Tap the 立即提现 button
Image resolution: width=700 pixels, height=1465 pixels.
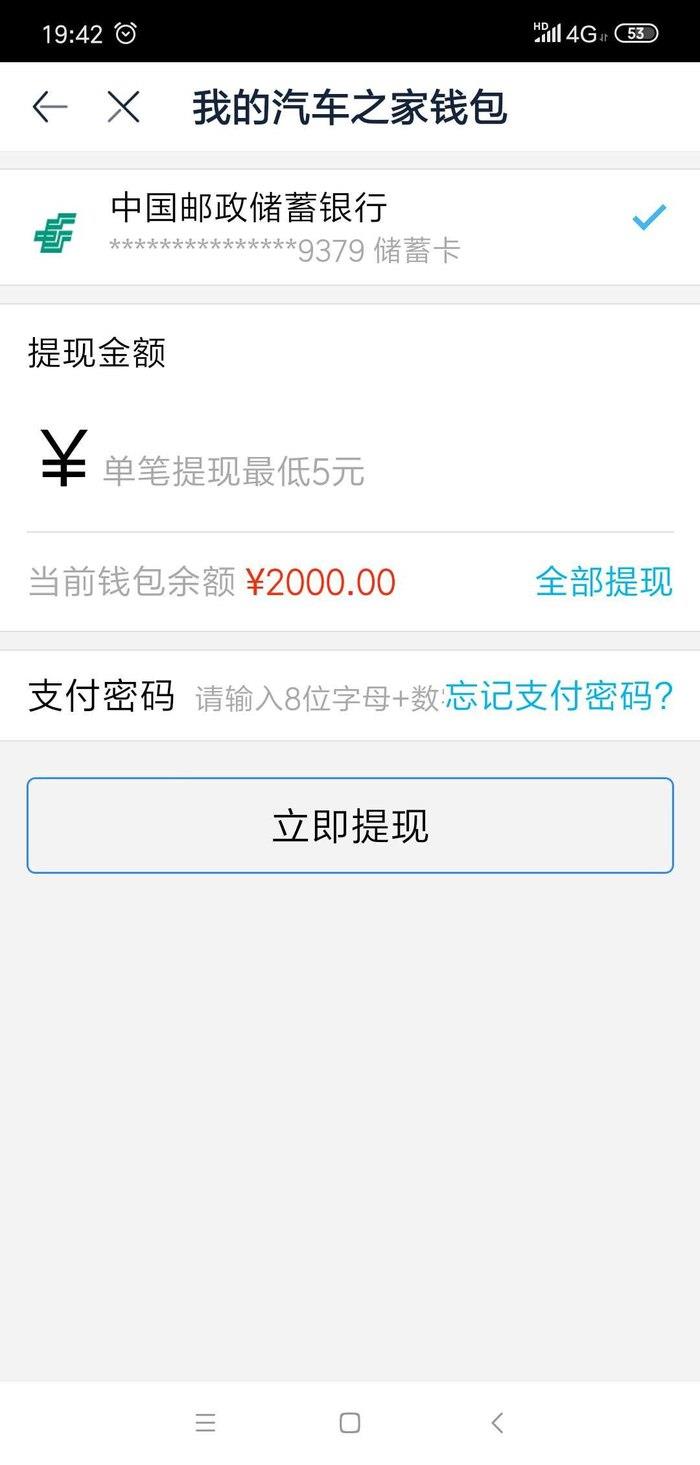[350, 826]
